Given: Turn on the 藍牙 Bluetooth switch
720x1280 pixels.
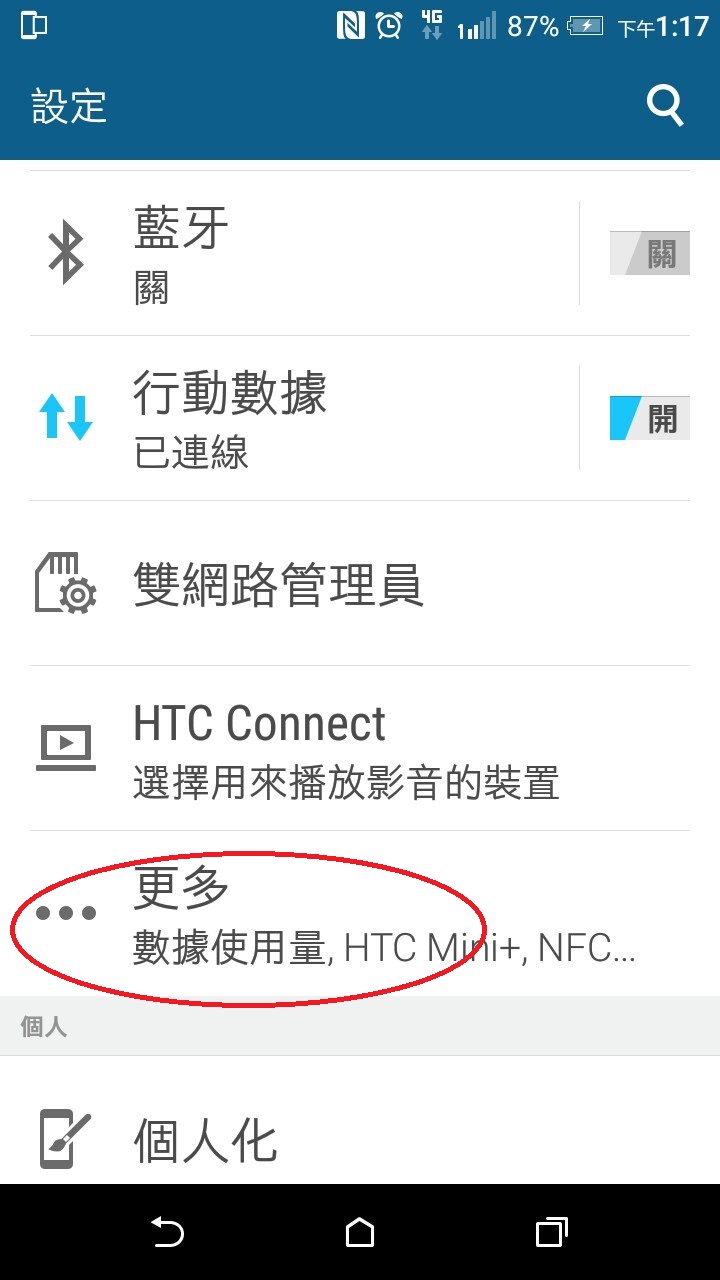Looking at the screenshot, I should pos(649,254).
